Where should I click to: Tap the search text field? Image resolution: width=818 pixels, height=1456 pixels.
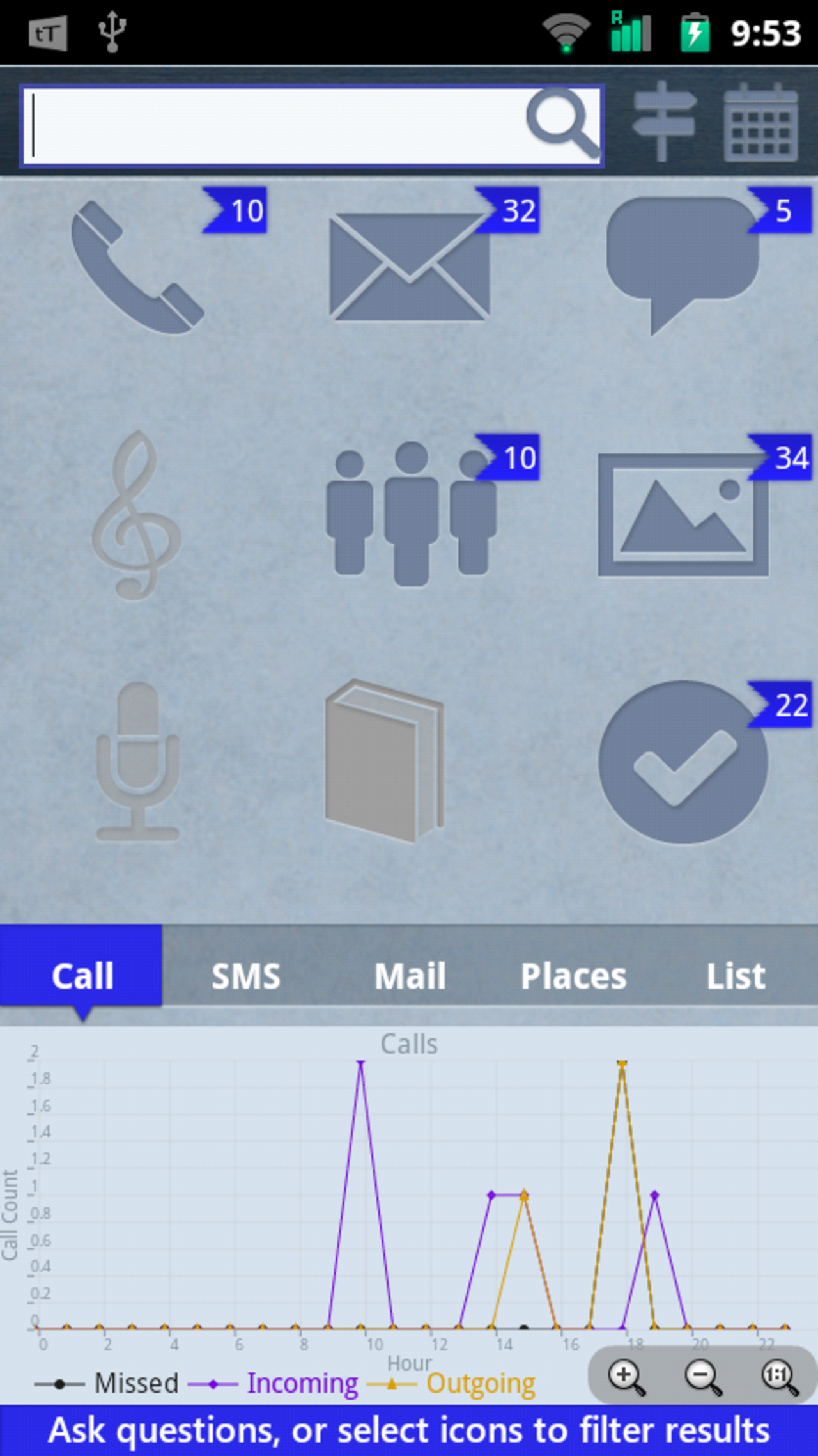275,125
